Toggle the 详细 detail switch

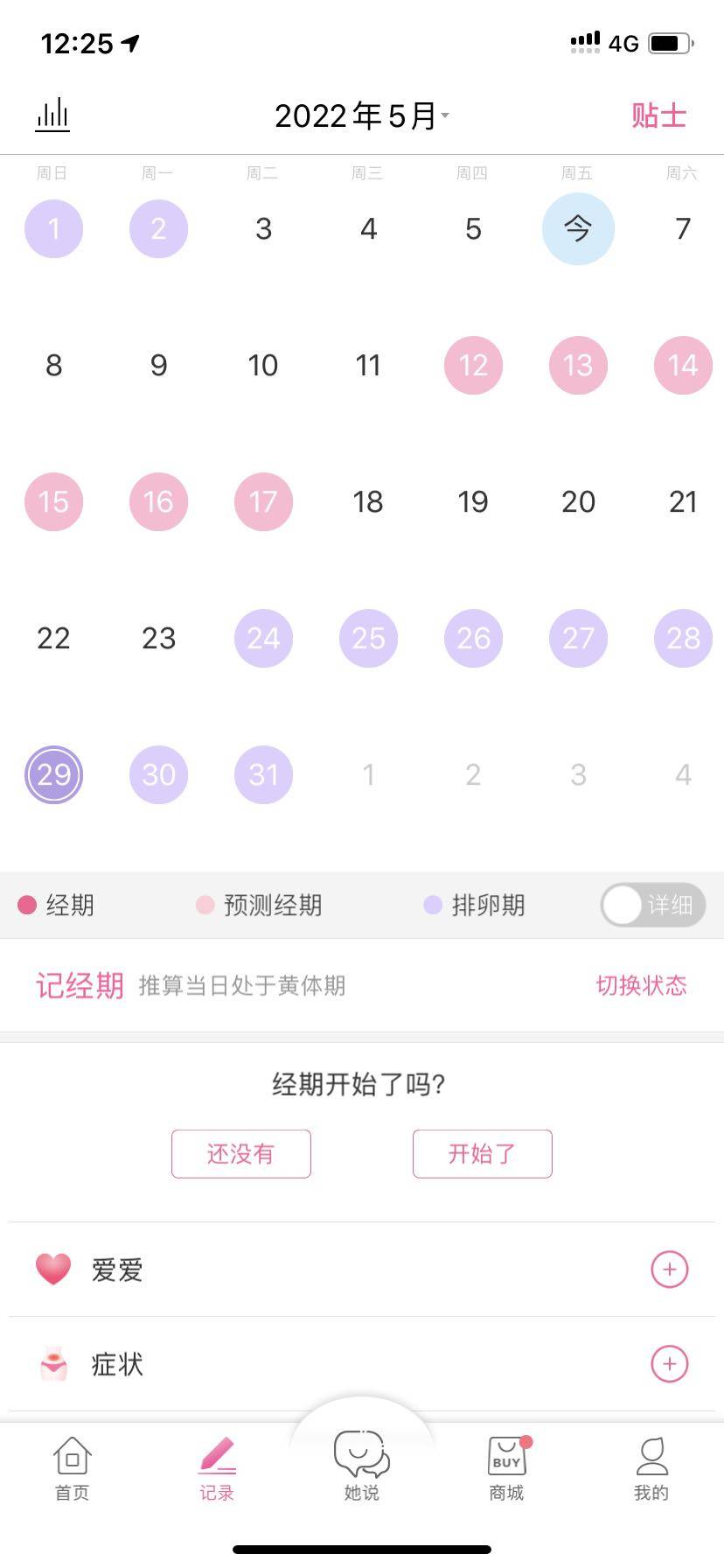[652, 905]
